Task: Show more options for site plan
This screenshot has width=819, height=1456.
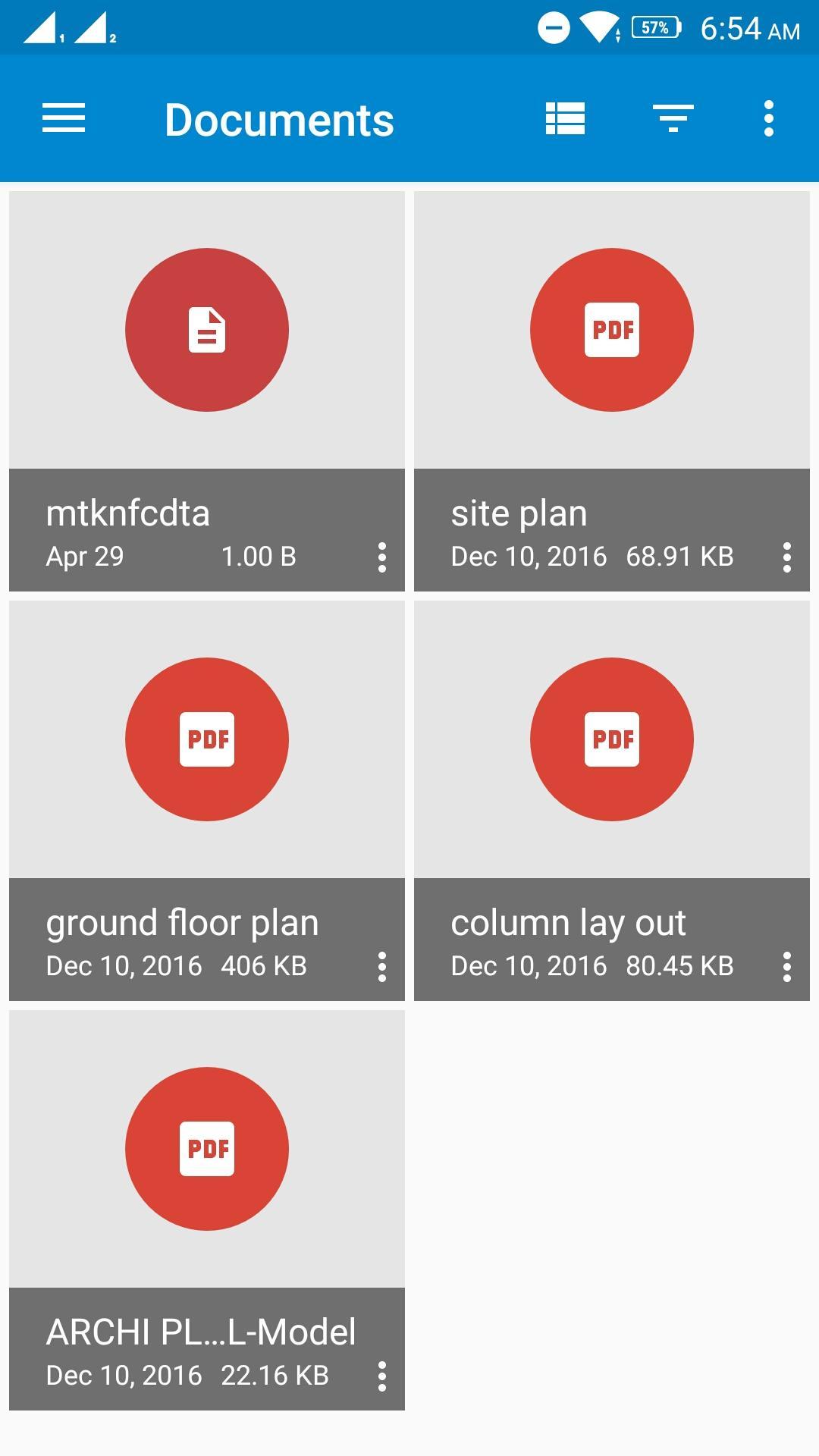Action: click(x=787, y=557)
